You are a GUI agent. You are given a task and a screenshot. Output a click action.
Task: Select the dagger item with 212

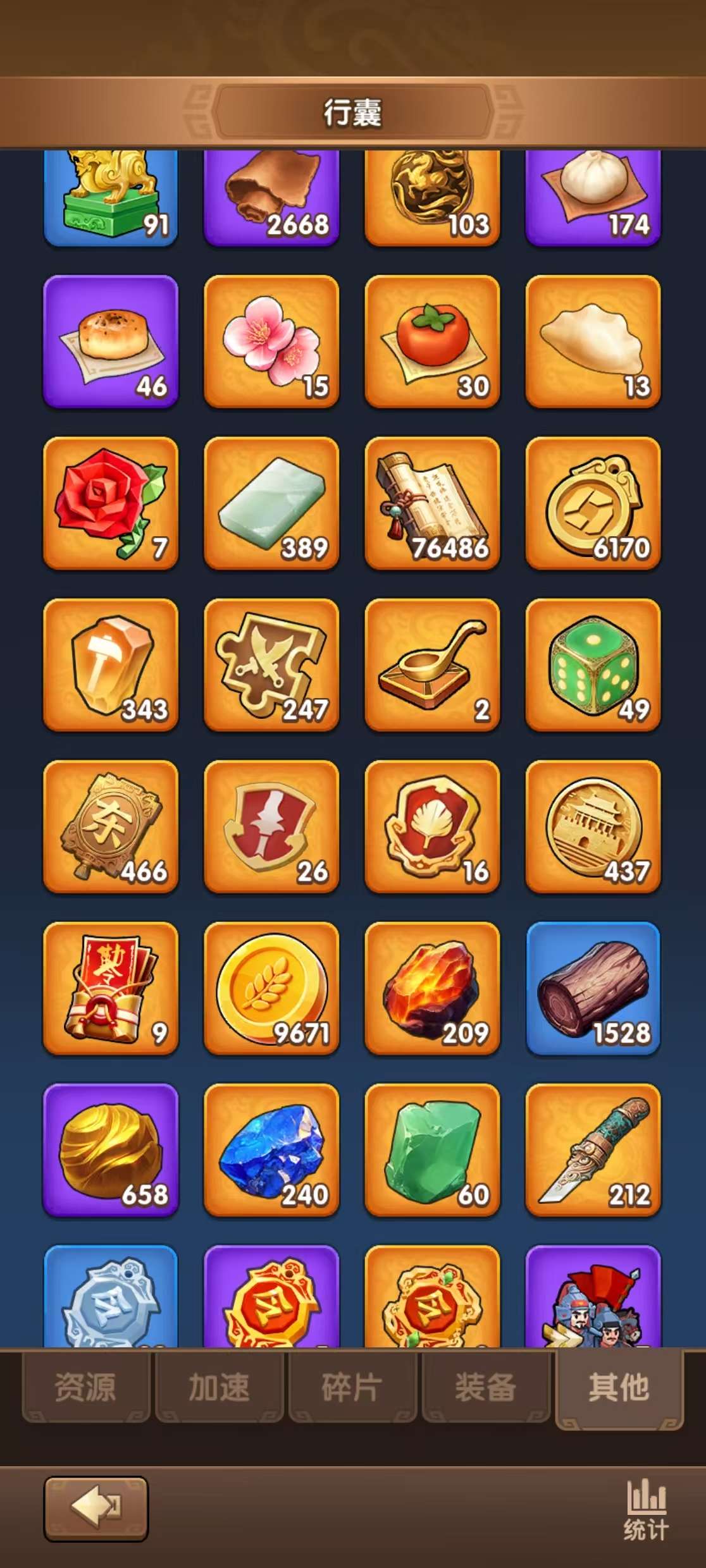tap(593, 1149)
